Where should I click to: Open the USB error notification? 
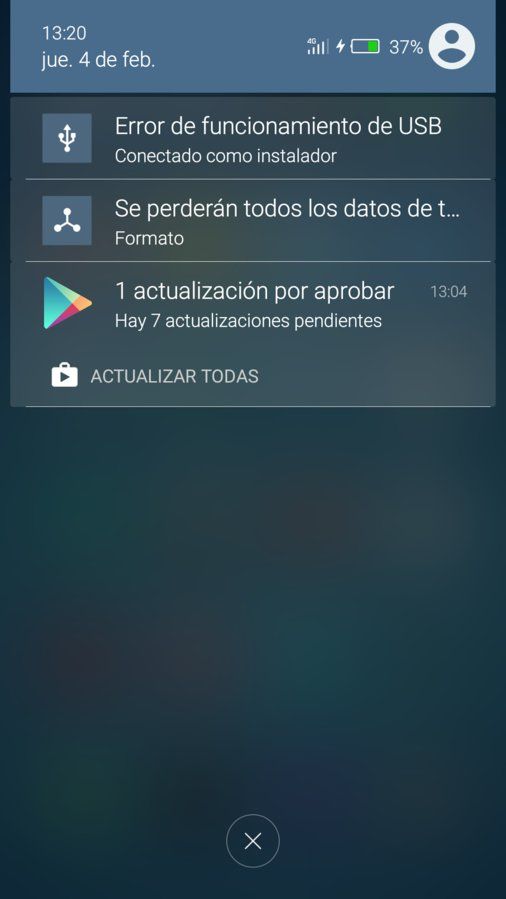253,138
